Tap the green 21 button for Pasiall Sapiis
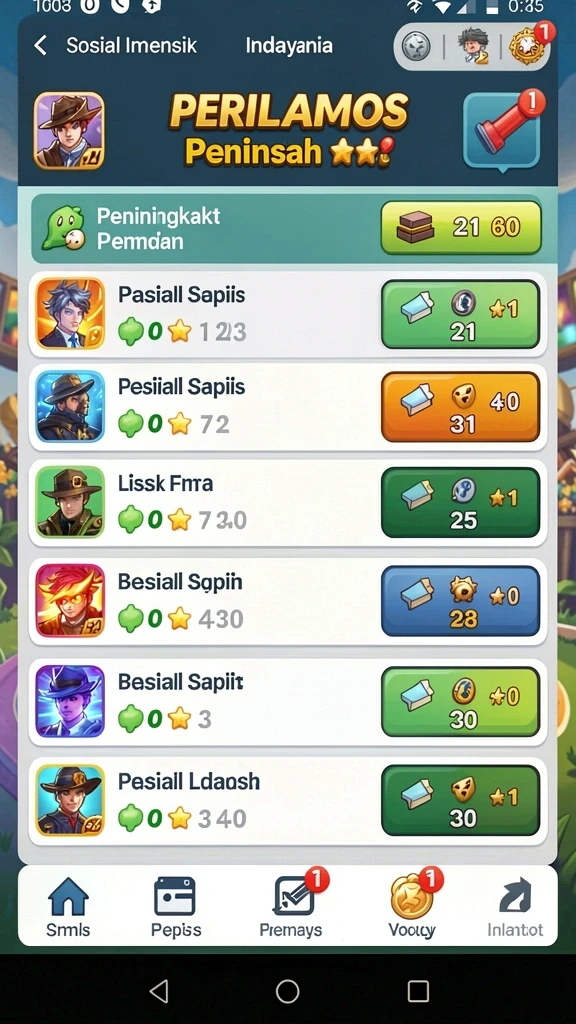Viewport: 576px width, 1024px height. click(x=461, y=314)
